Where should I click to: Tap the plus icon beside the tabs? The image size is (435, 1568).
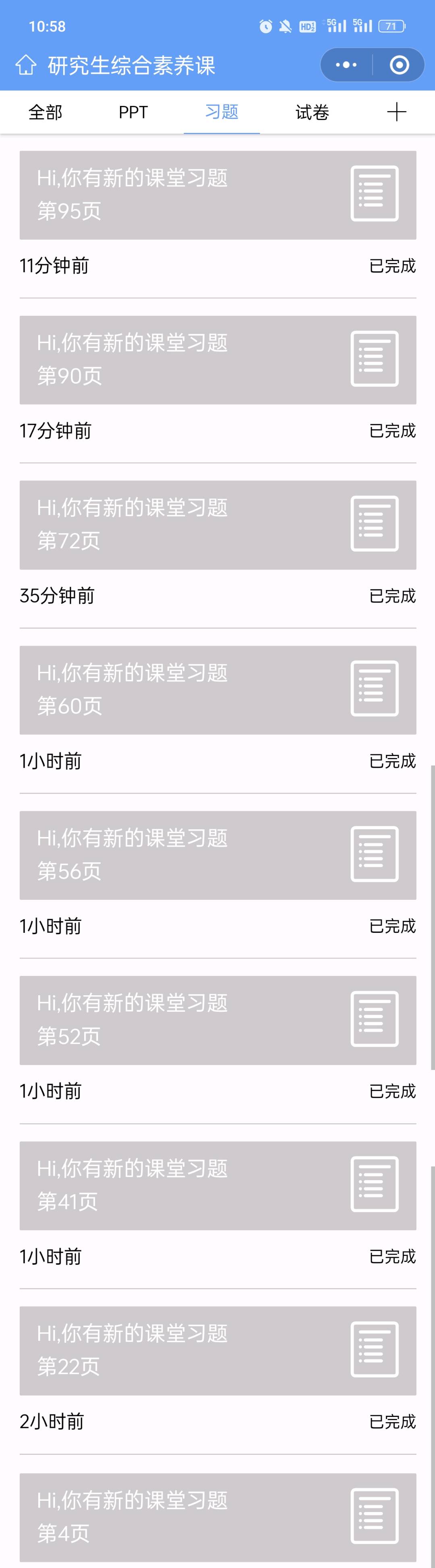coord(396,113)
